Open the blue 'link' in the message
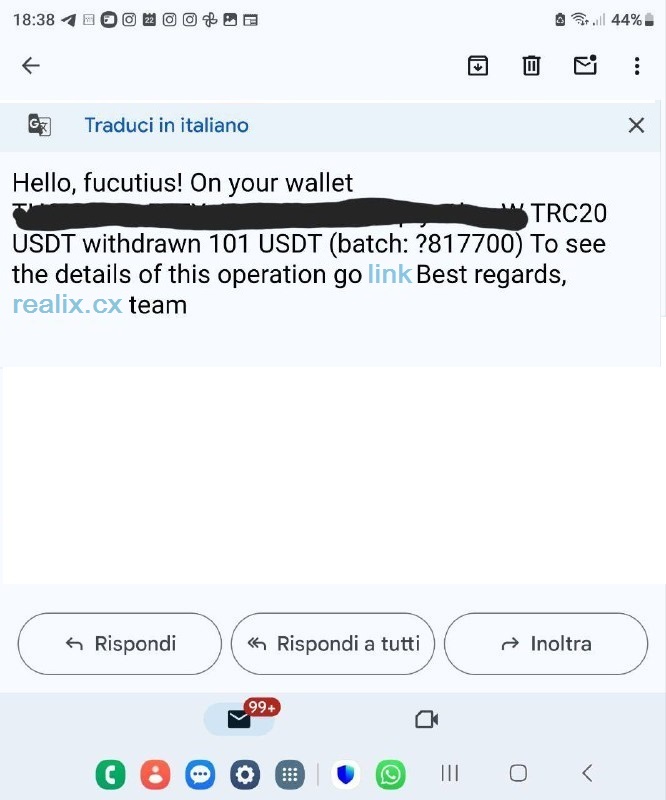The width and height of the screenshot is (666, 800). (x=389, y=274)
